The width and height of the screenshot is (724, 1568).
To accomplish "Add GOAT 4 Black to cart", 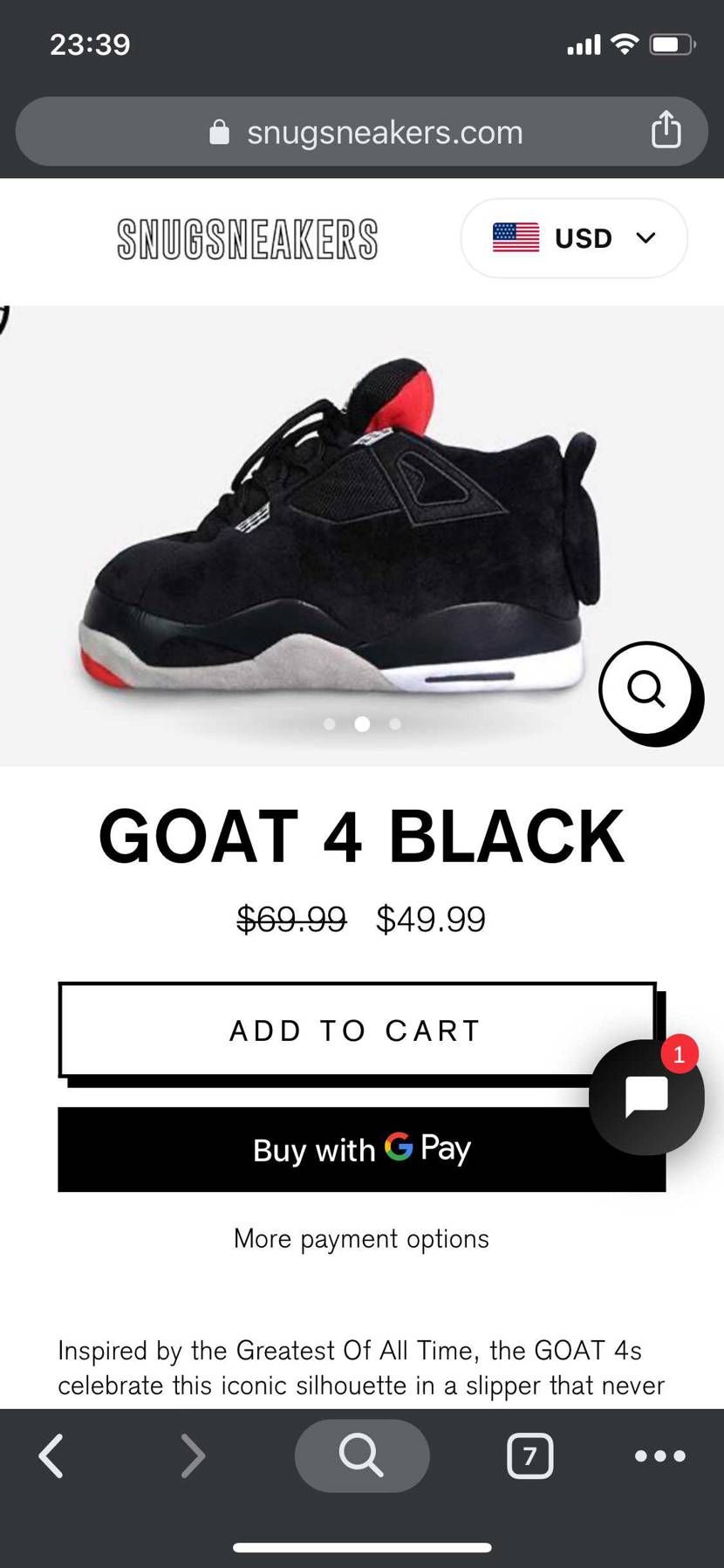I will click(x=357, y=1030).
